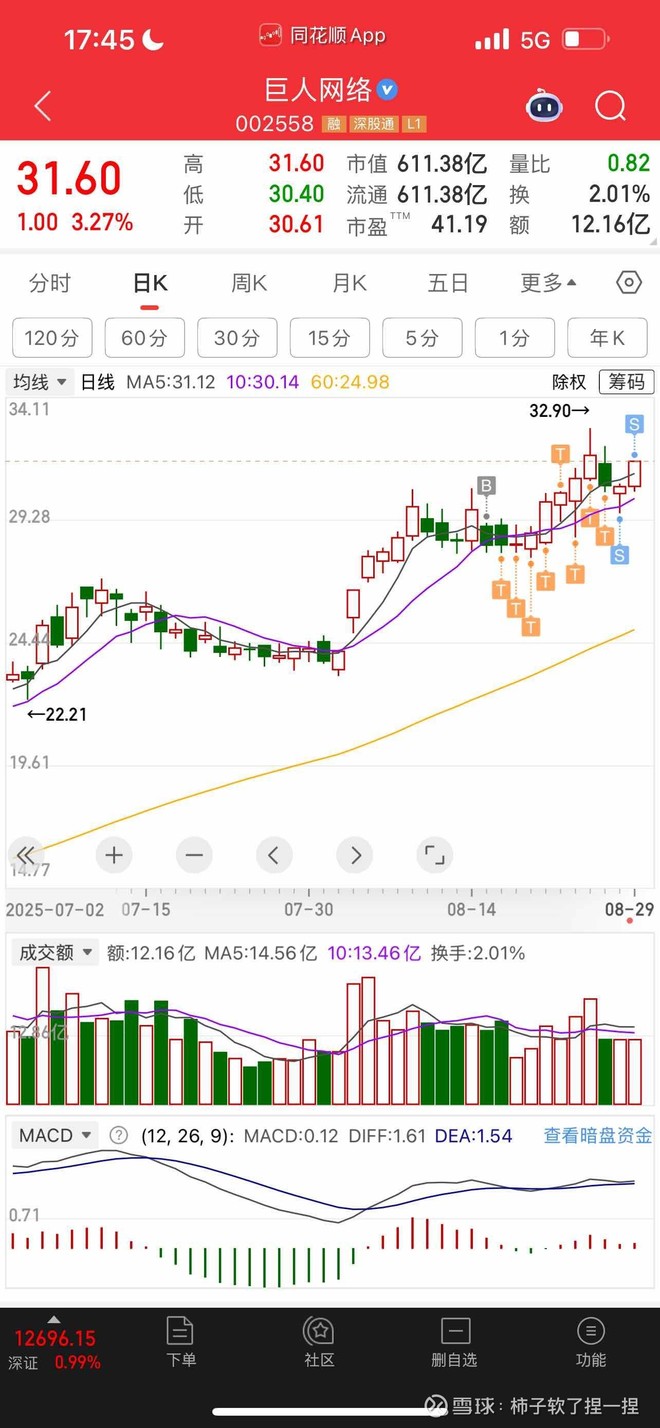Zoom in the chart with plus button
The width and height of the screenshot is (660, 1428).
(x=114, y=855)
